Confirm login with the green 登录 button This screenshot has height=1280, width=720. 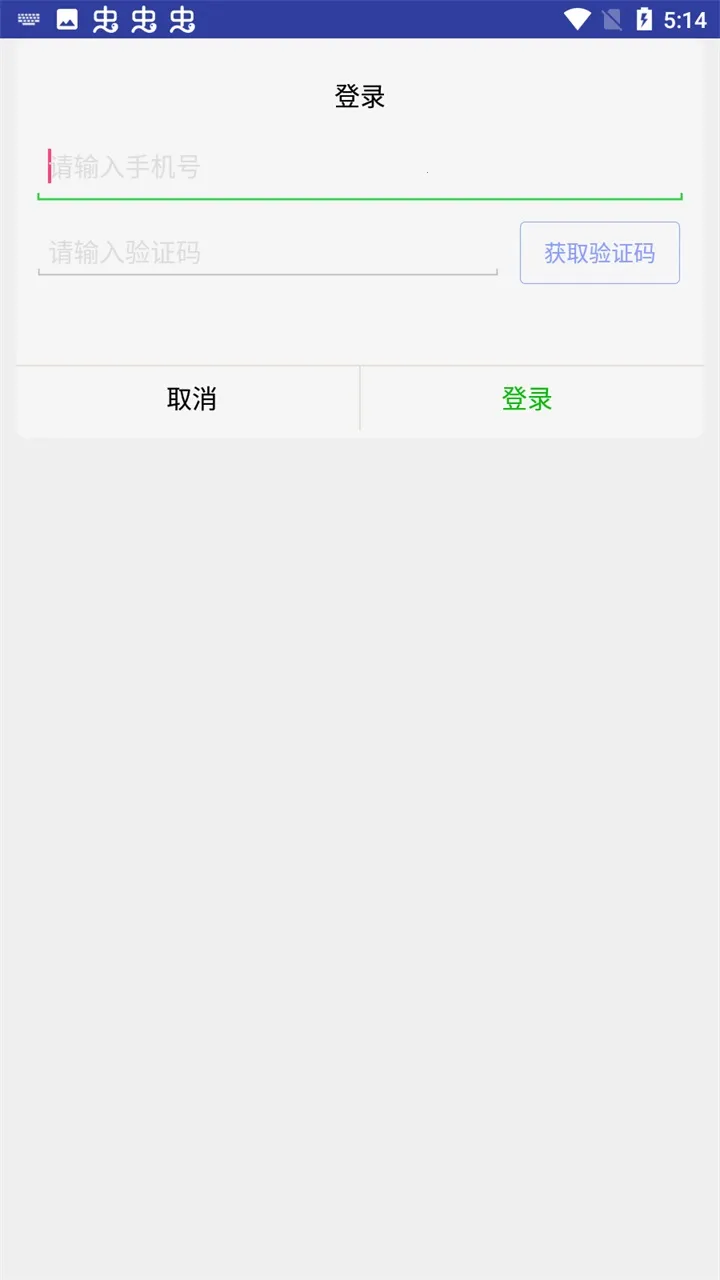tap(527, 399)
